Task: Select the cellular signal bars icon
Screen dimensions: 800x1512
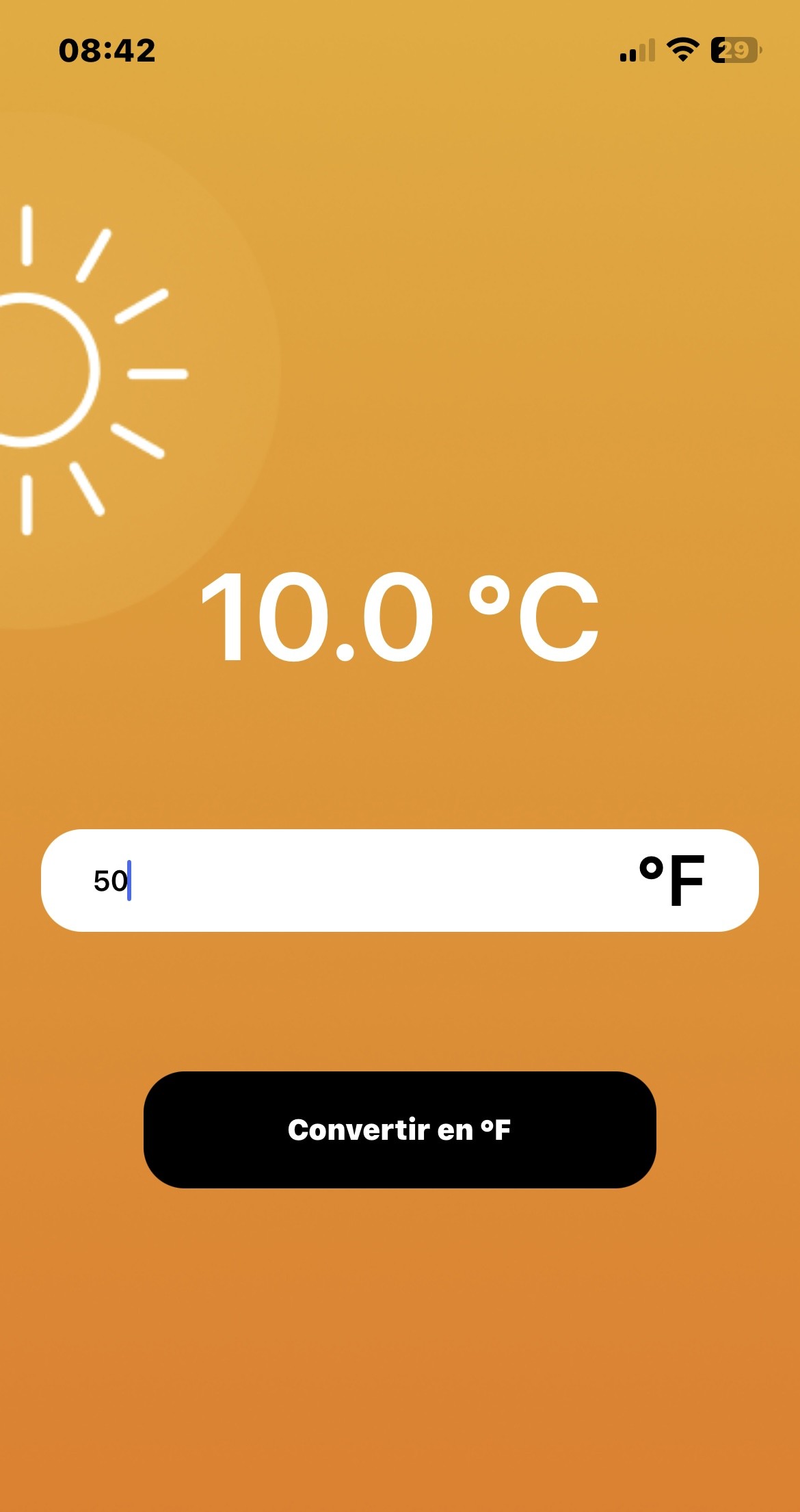Action: (636, 49)
